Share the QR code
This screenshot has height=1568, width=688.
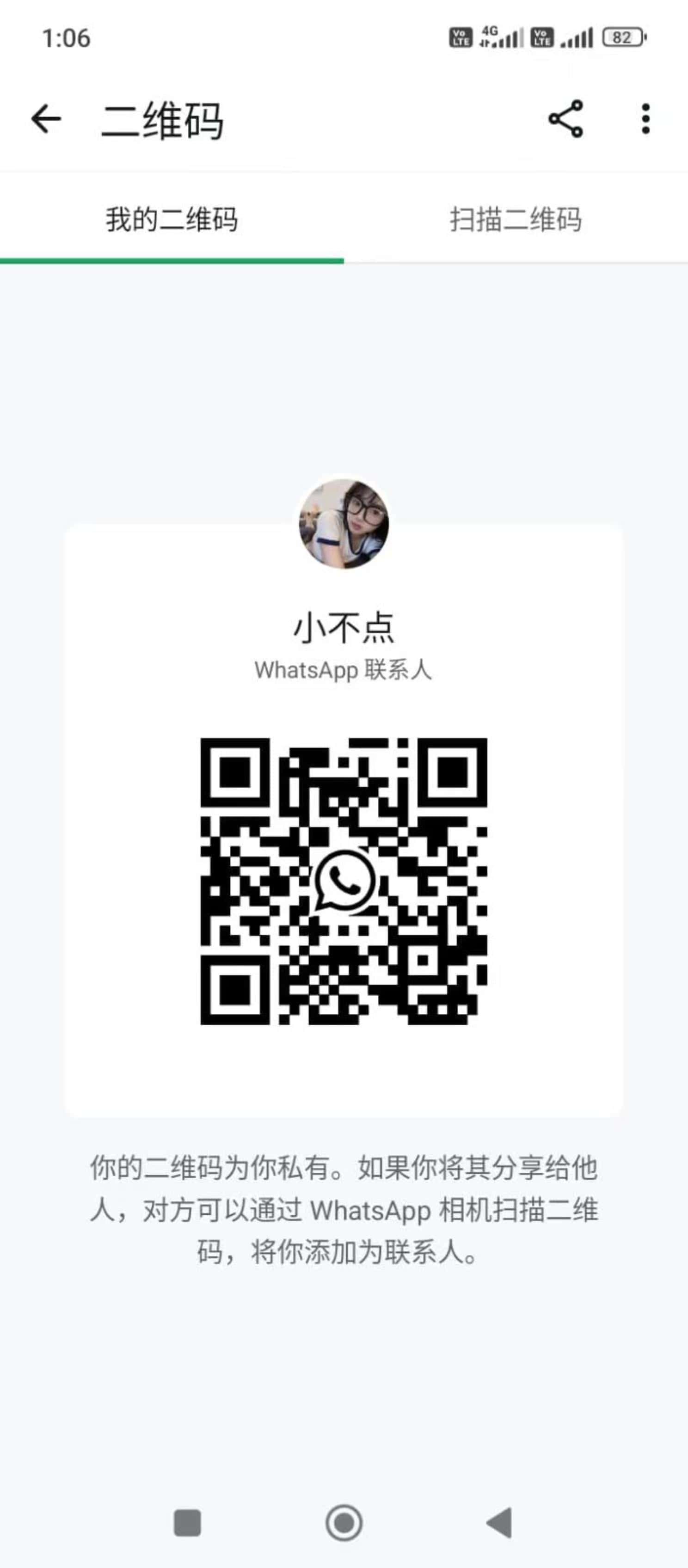click(565, 119)
